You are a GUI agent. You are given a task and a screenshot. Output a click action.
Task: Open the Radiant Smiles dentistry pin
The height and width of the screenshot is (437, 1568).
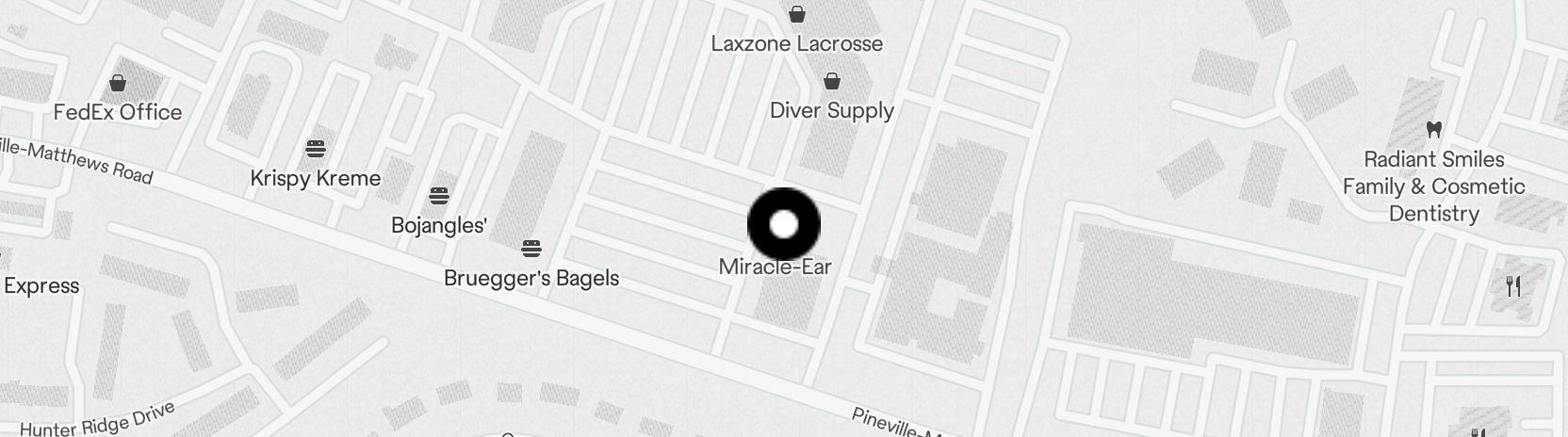[1434, 130]
